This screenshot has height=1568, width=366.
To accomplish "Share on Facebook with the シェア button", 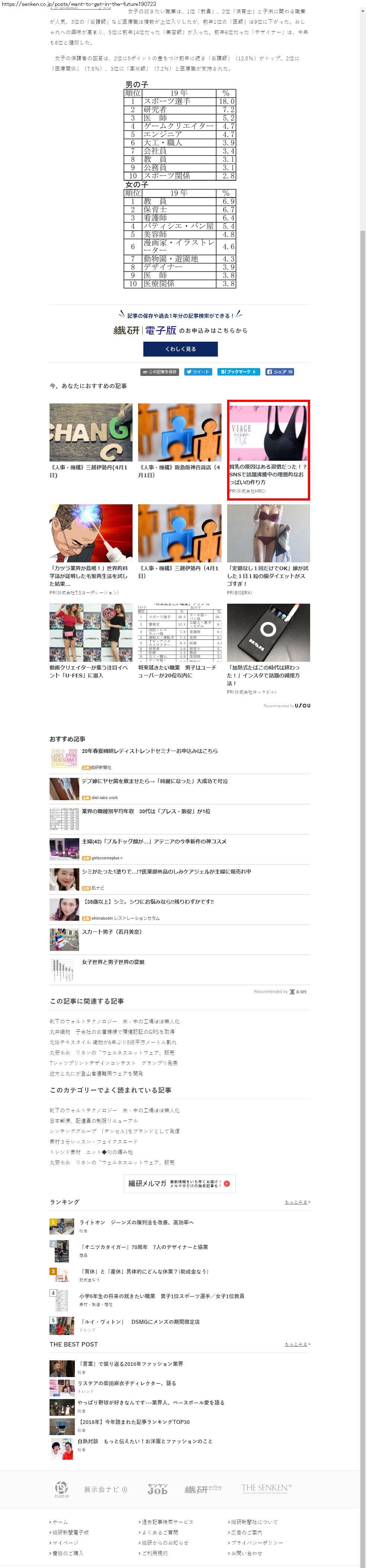I will tap(280, 371).
